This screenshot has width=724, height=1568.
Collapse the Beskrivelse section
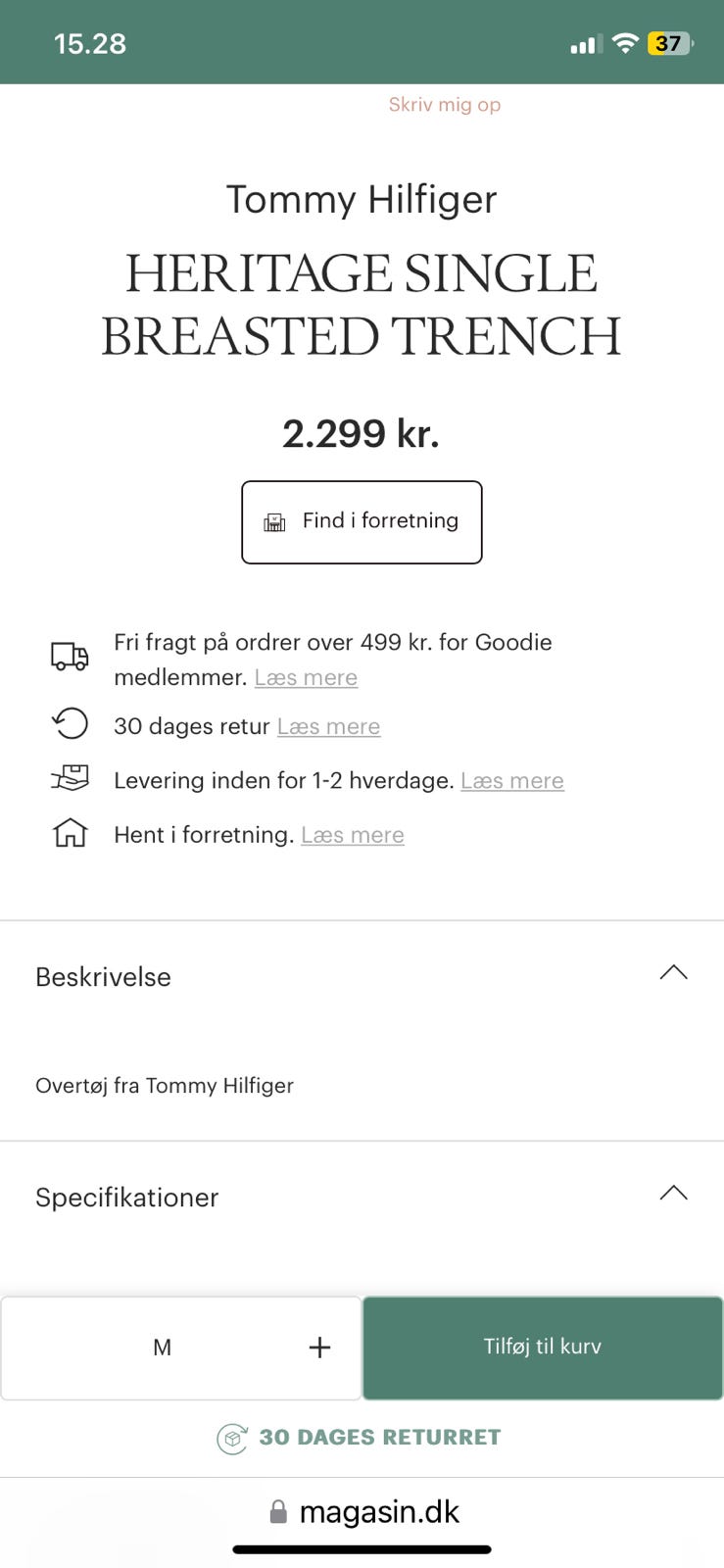coord(674,972)
